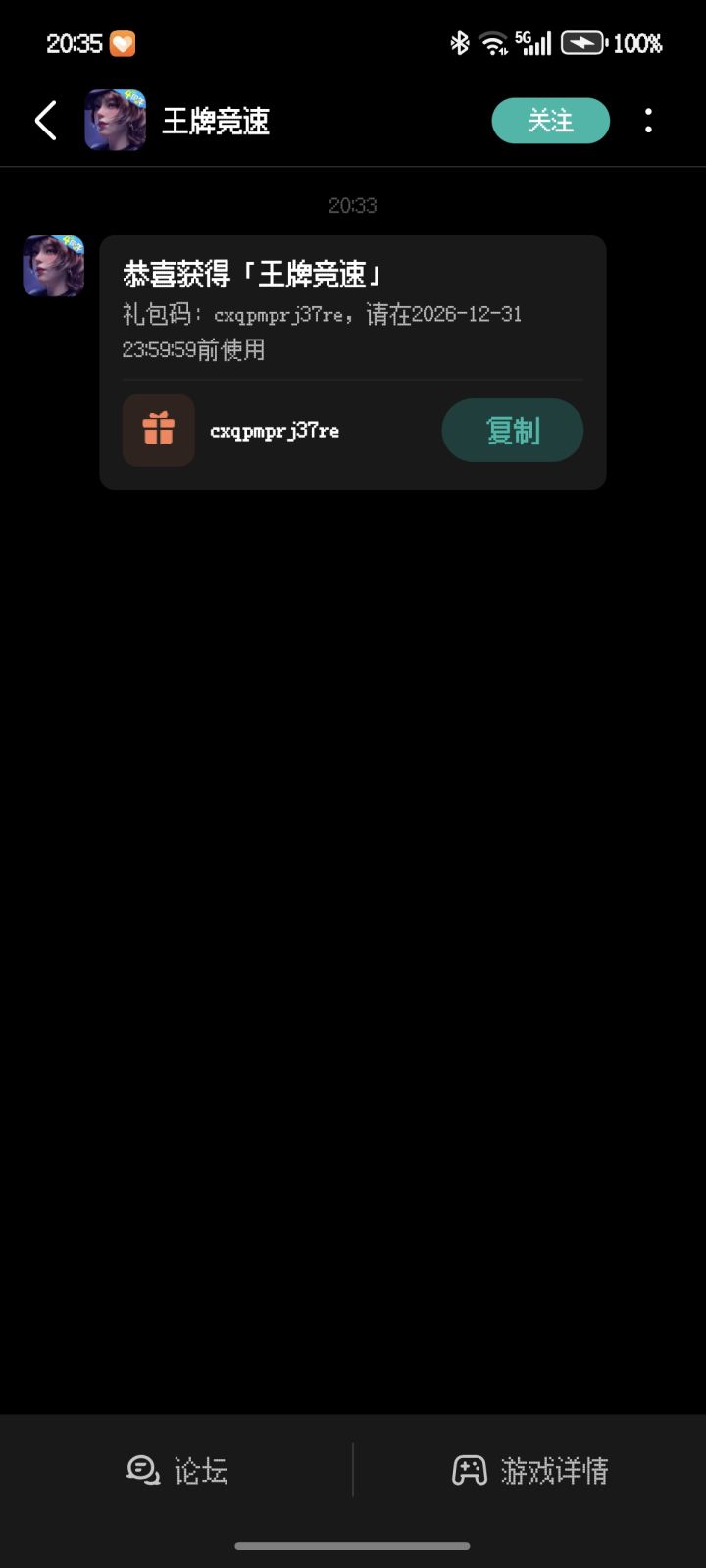
Task: Open the 王牌竞速 game avatar in the title bar
Action: pyautogui.click(x=115, y=120)
